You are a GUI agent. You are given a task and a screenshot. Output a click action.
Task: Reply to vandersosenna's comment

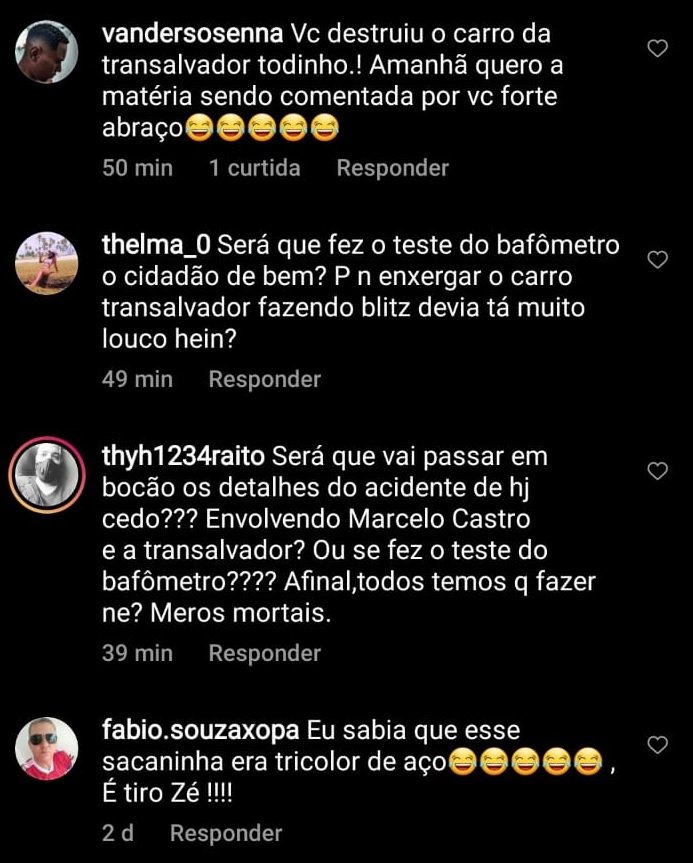pyautogui.click(x=392, y=168)
